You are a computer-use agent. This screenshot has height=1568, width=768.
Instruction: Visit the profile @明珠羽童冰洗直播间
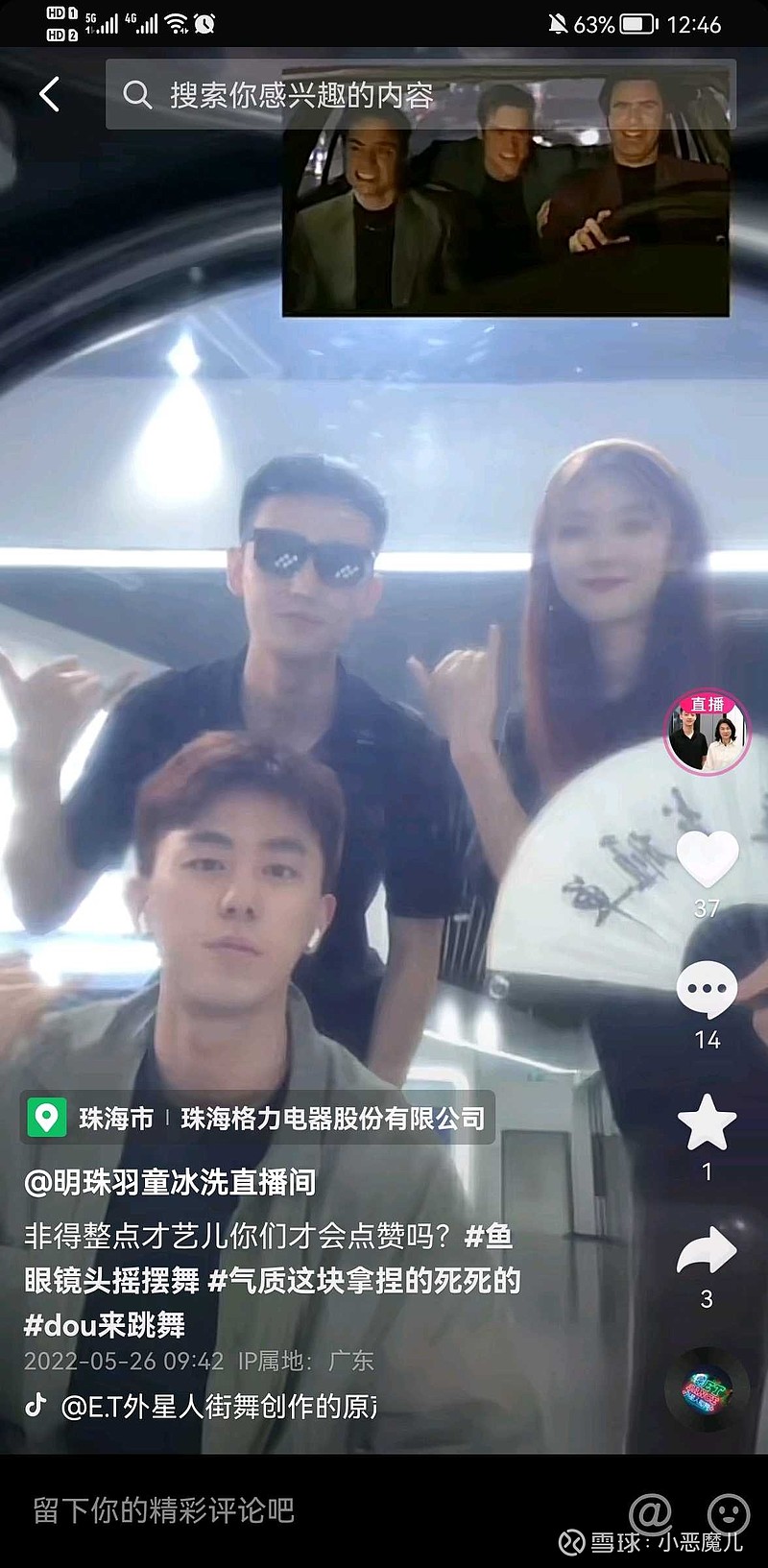pyautogui.click(x=170, y=1182)
